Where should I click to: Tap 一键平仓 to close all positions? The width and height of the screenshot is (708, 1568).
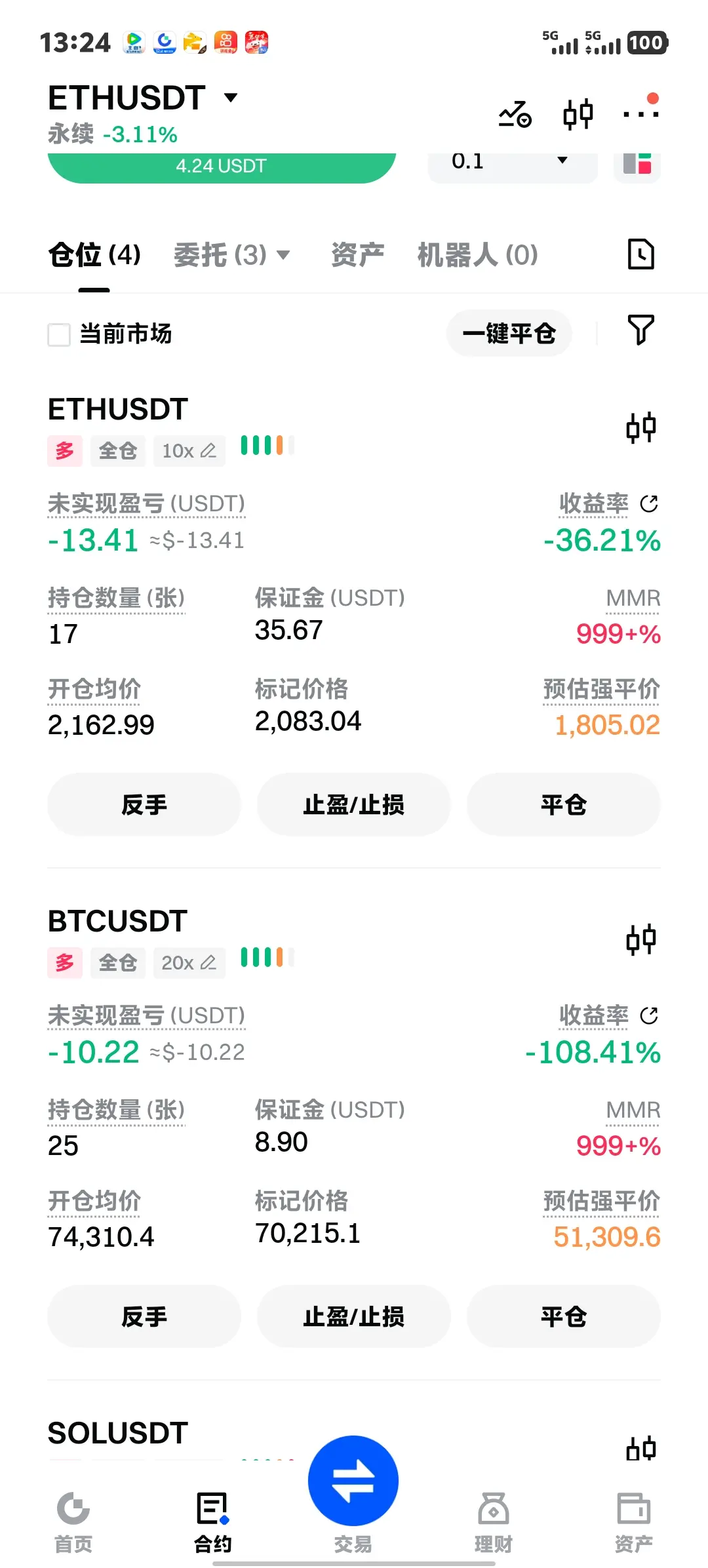coord(509,334)
